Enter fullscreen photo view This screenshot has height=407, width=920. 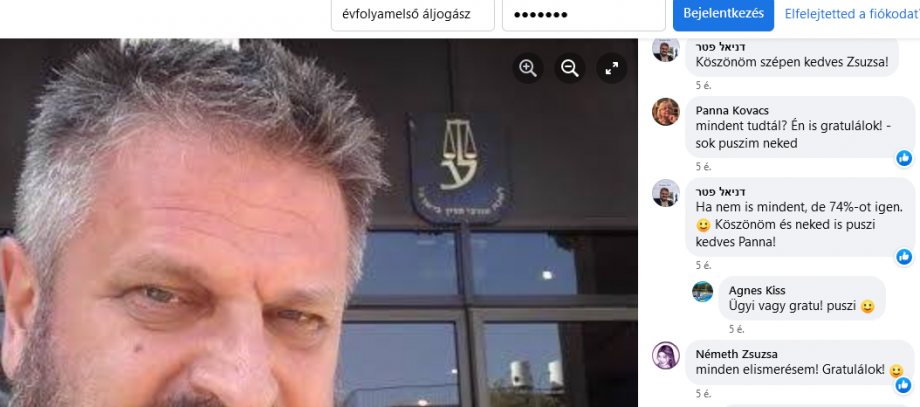tap(611, 68)
